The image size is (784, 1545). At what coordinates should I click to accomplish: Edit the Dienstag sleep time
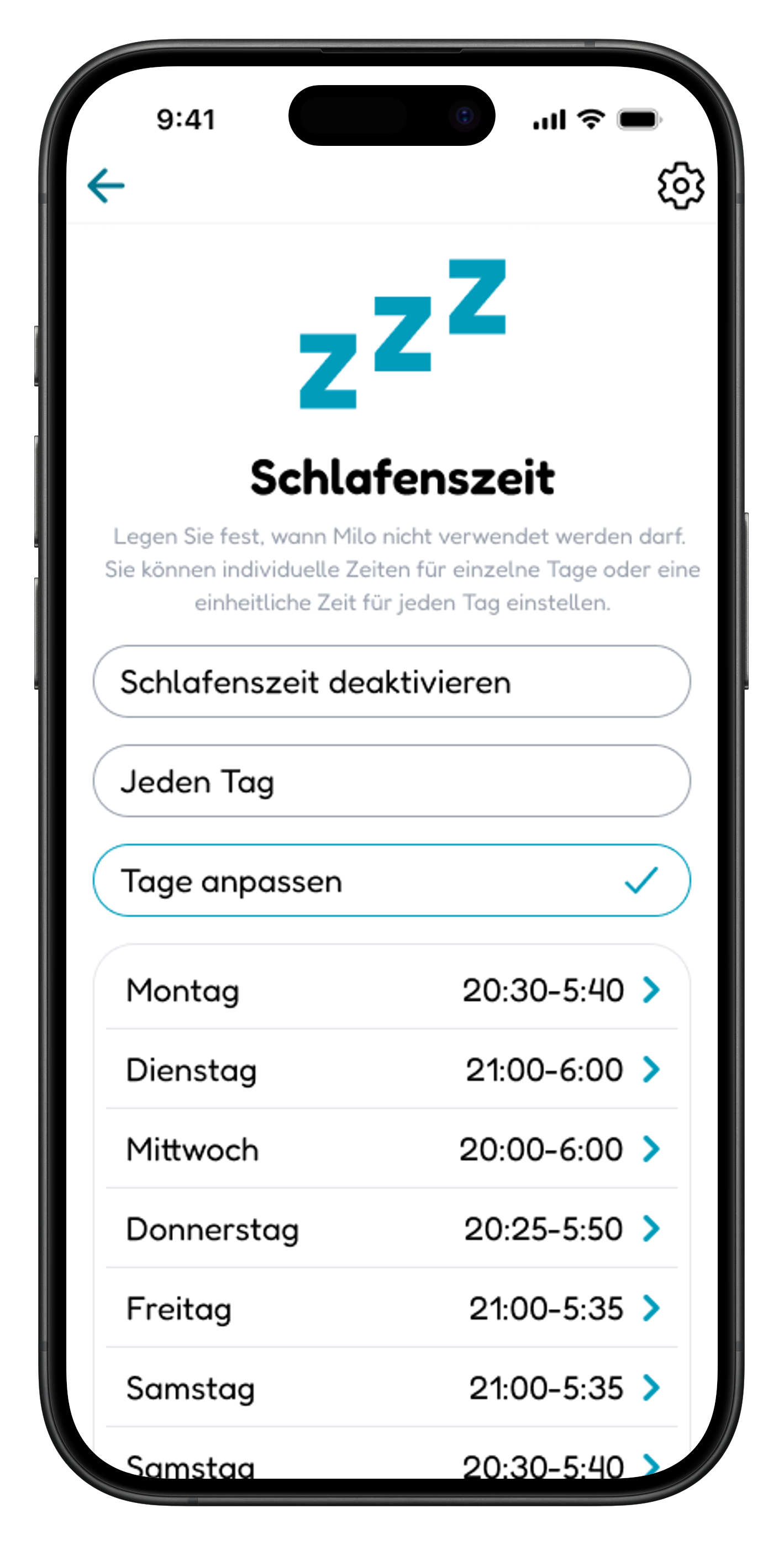[x=392, y=1069]
